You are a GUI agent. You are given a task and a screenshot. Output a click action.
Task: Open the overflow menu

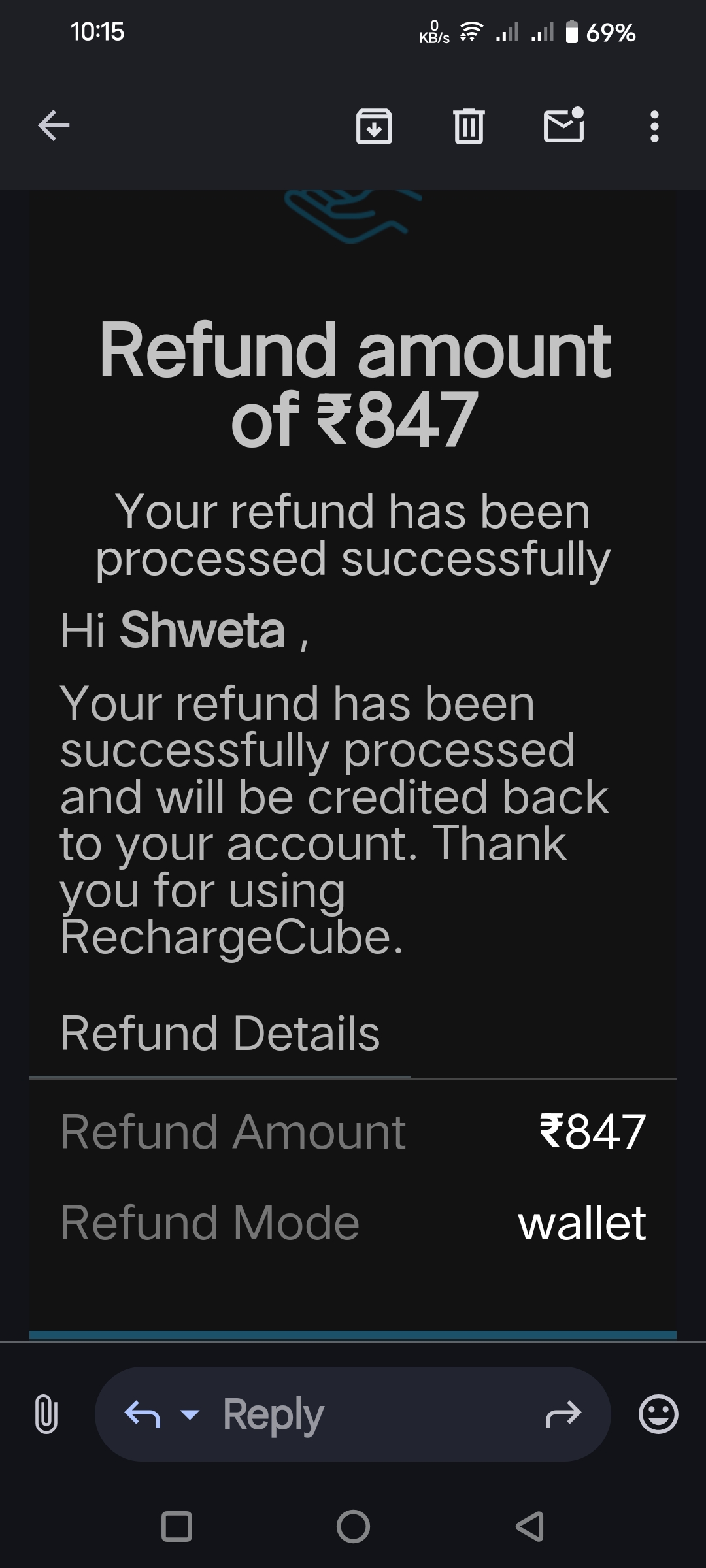tap(654, 126)
